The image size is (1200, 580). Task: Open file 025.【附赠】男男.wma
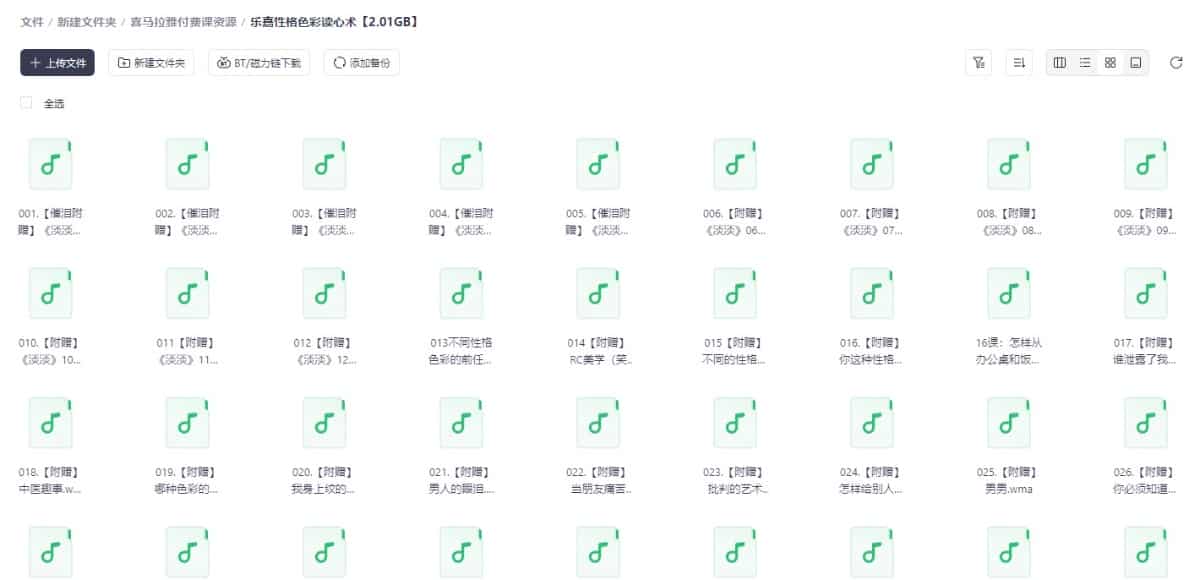[1008, 423]
